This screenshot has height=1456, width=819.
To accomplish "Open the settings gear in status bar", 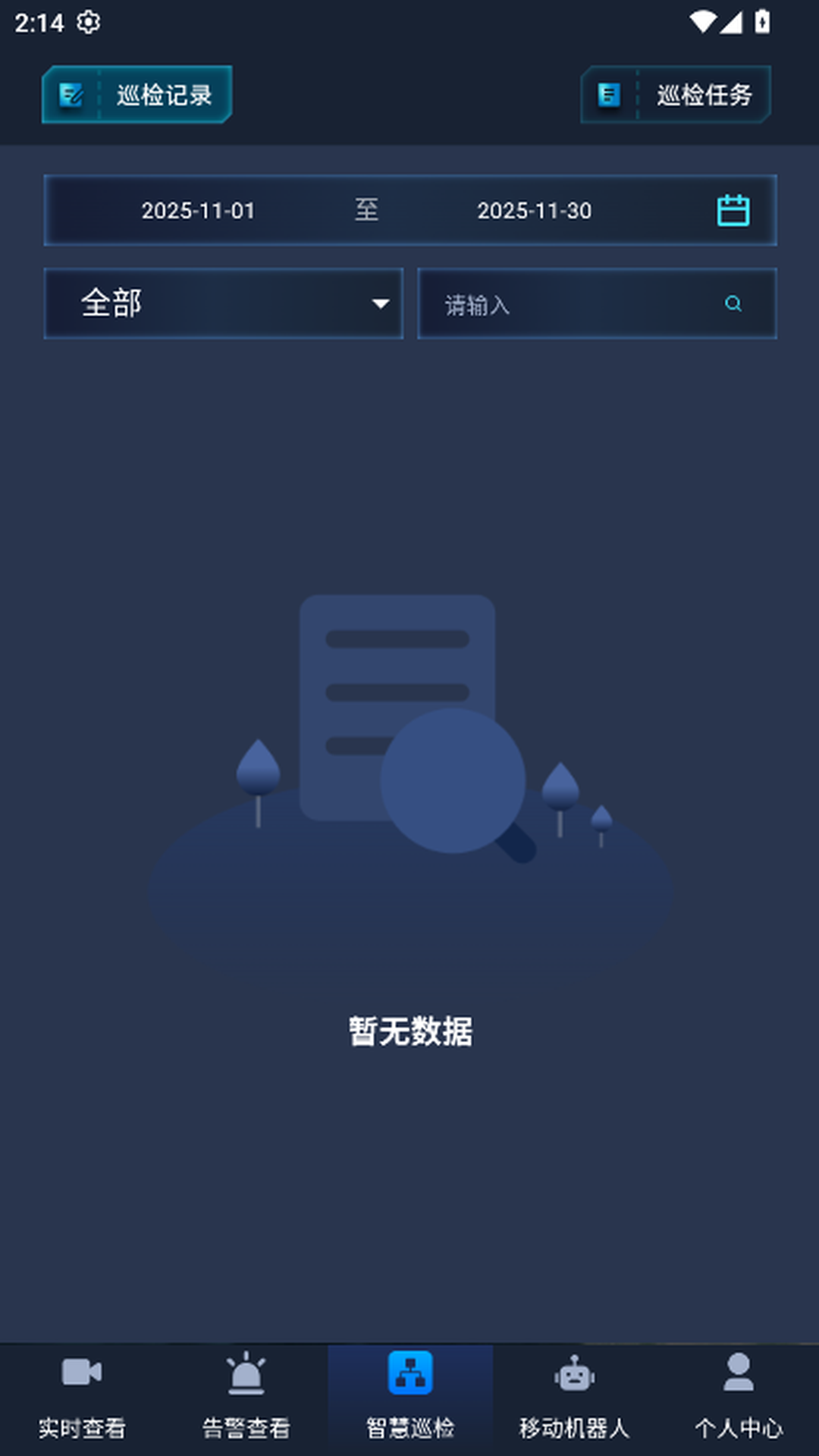I will point(89,23).
